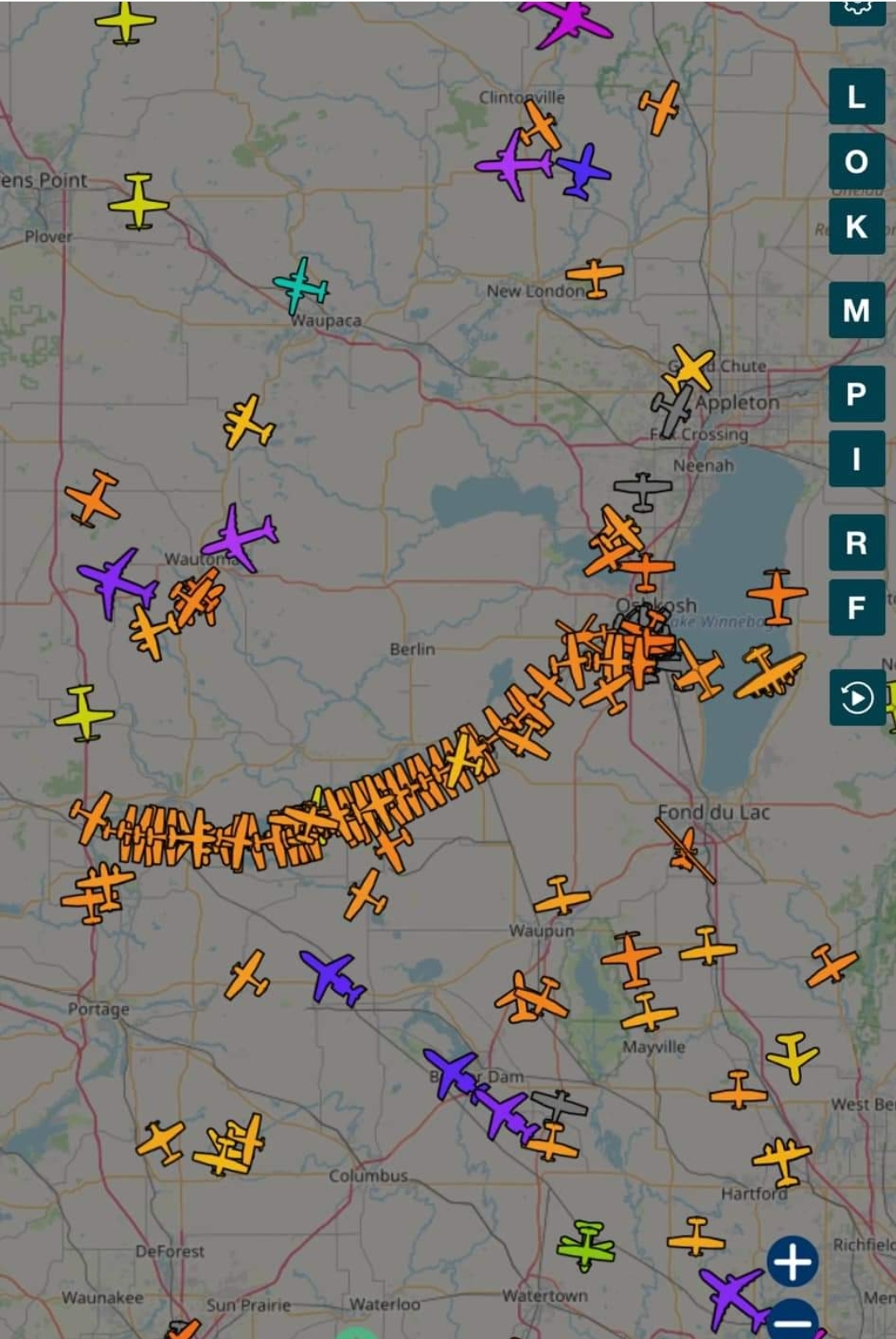Toggle the O map button
This screenshot has height=1339, width=896.
(857, 161)
